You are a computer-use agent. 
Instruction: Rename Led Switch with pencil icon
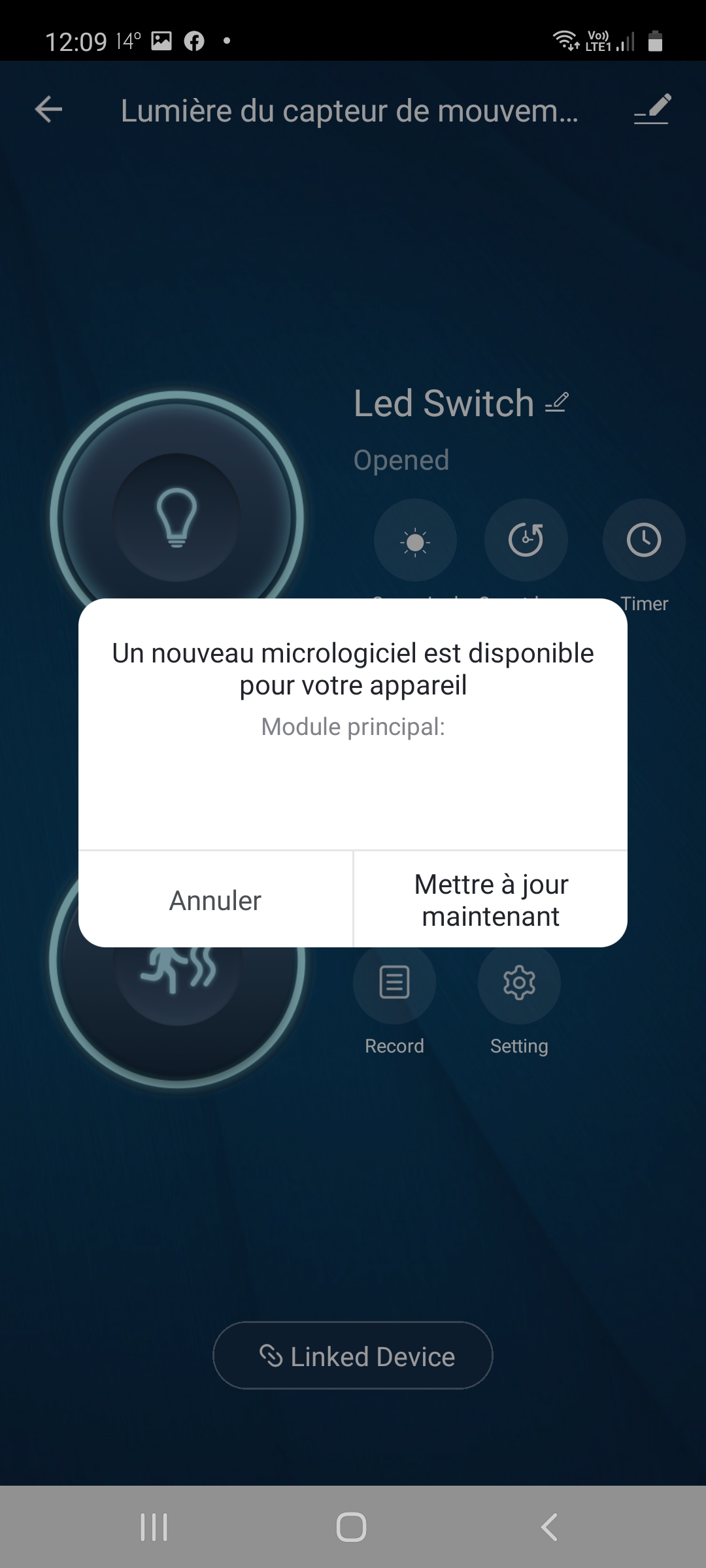pyautogui.click(x=557, y=402)
